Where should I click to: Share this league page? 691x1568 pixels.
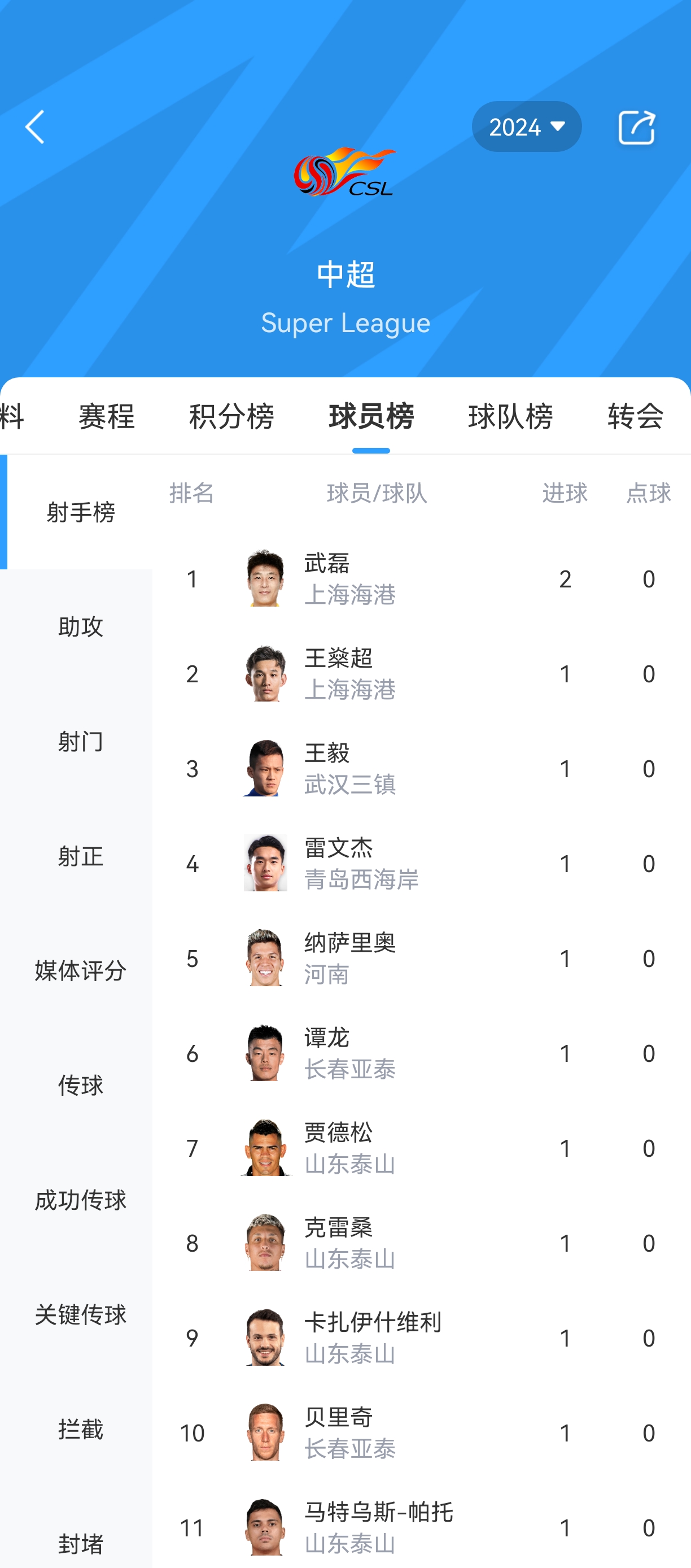pos(636,127)
